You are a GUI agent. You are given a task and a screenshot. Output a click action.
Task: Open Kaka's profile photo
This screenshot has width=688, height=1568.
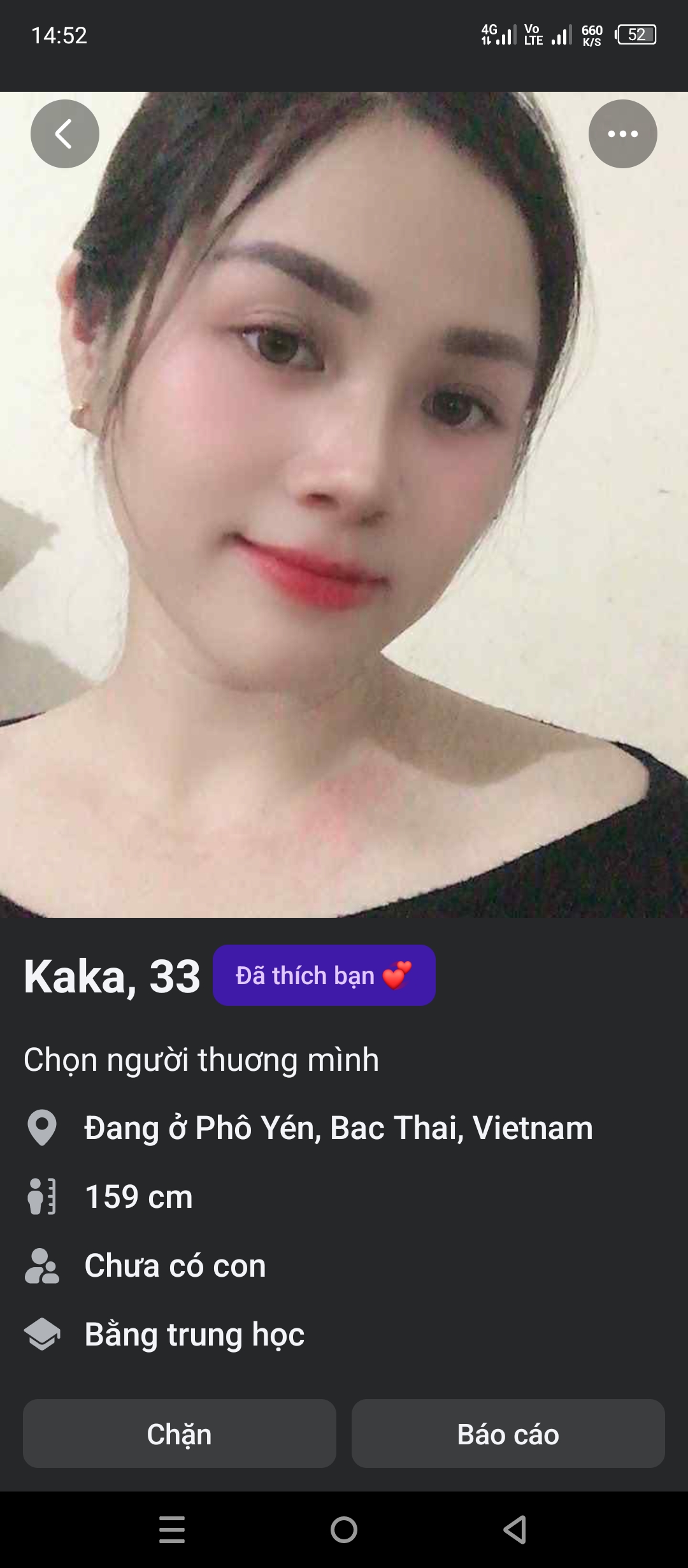344,504
